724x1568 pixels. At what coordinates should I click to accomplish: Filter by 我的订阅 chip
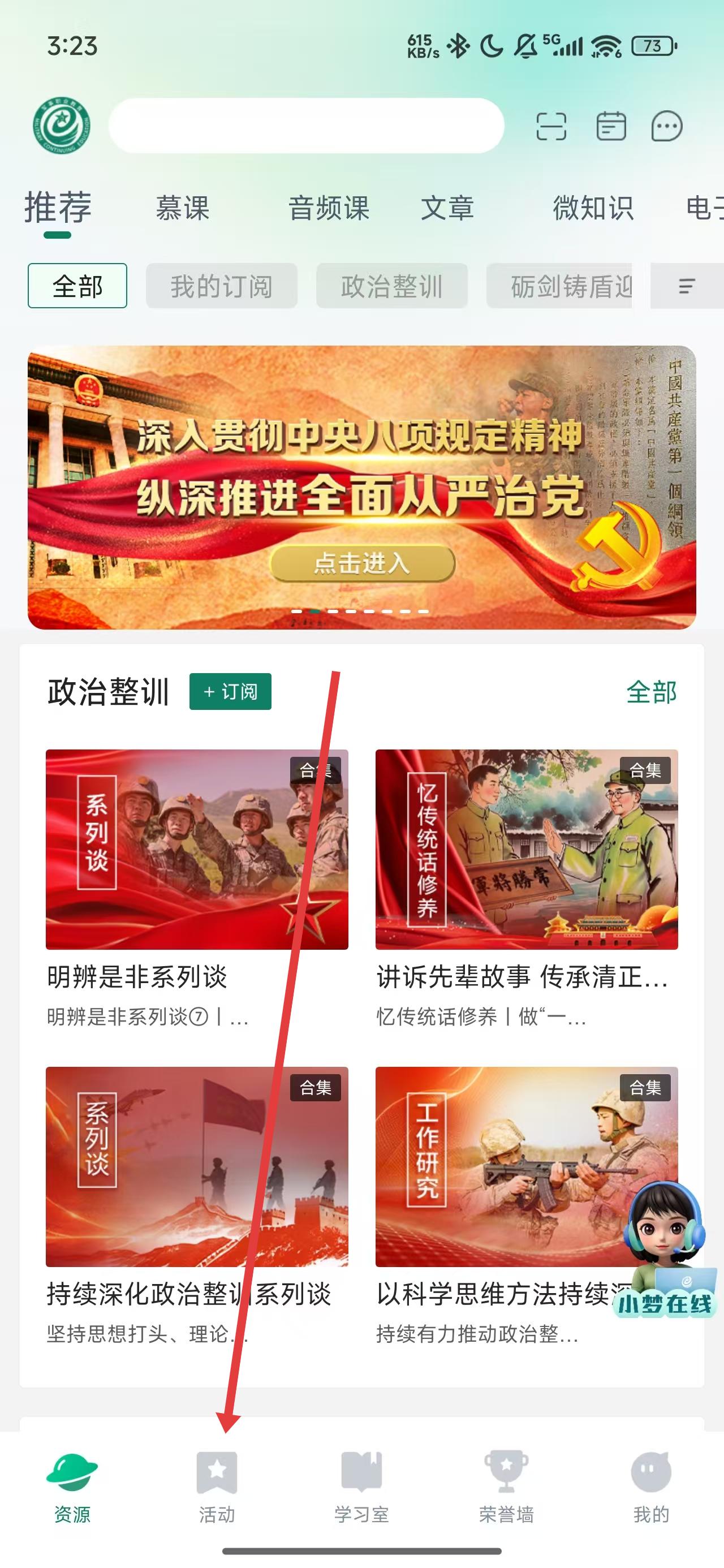(221, 286)
